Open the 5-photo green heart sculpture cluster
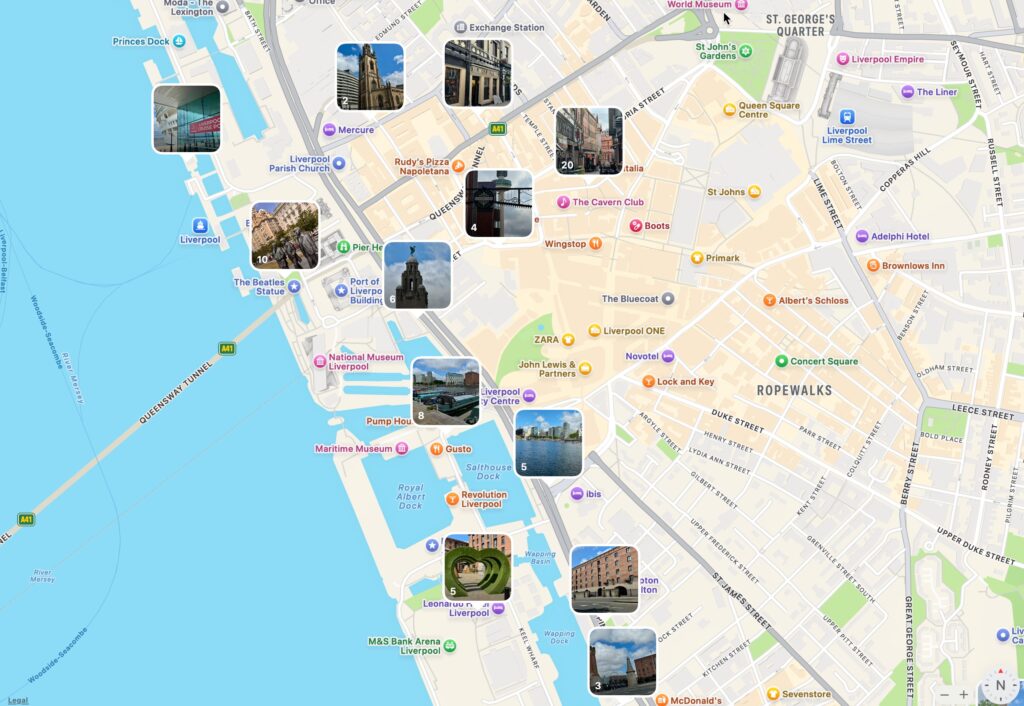Screen dimensions: 1024x706 [x=478, y=567]
